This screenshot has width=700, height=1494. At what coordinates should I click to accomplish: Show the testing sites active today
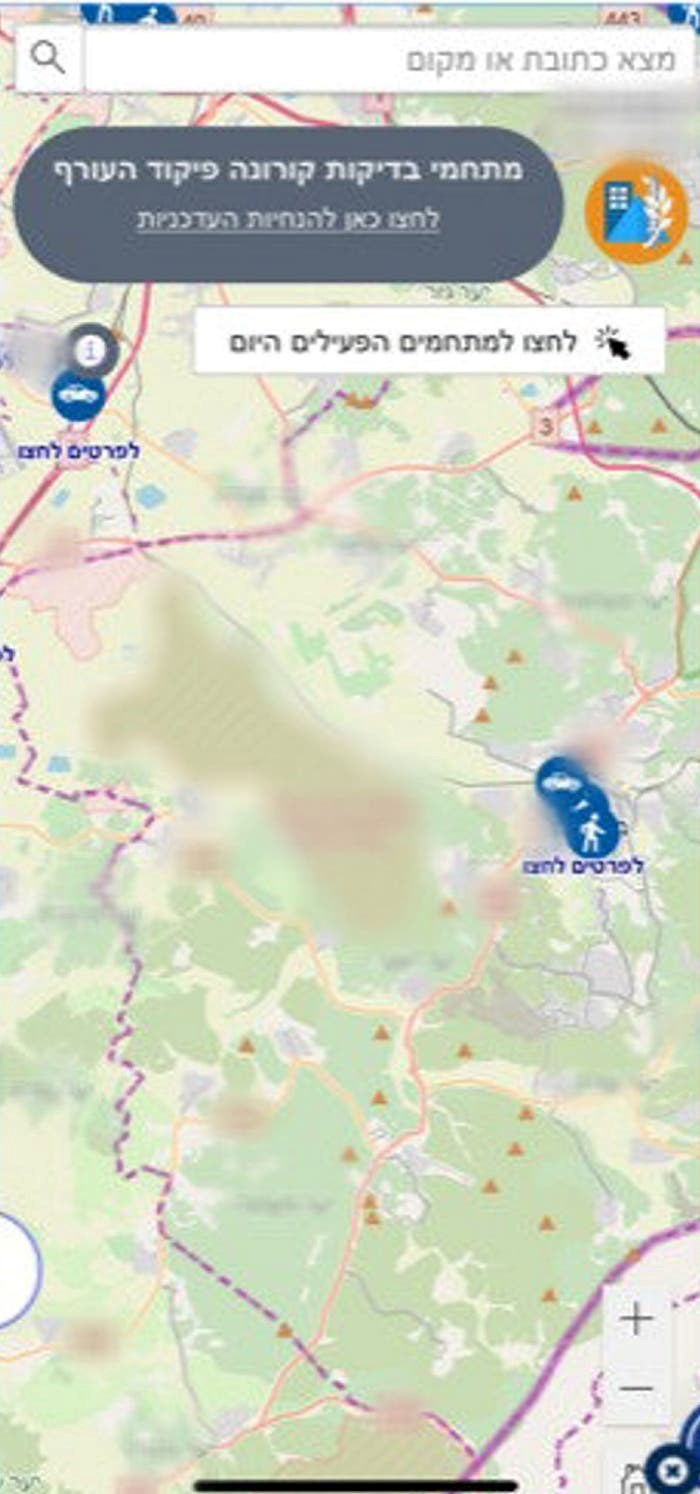(x=429, y=341)
